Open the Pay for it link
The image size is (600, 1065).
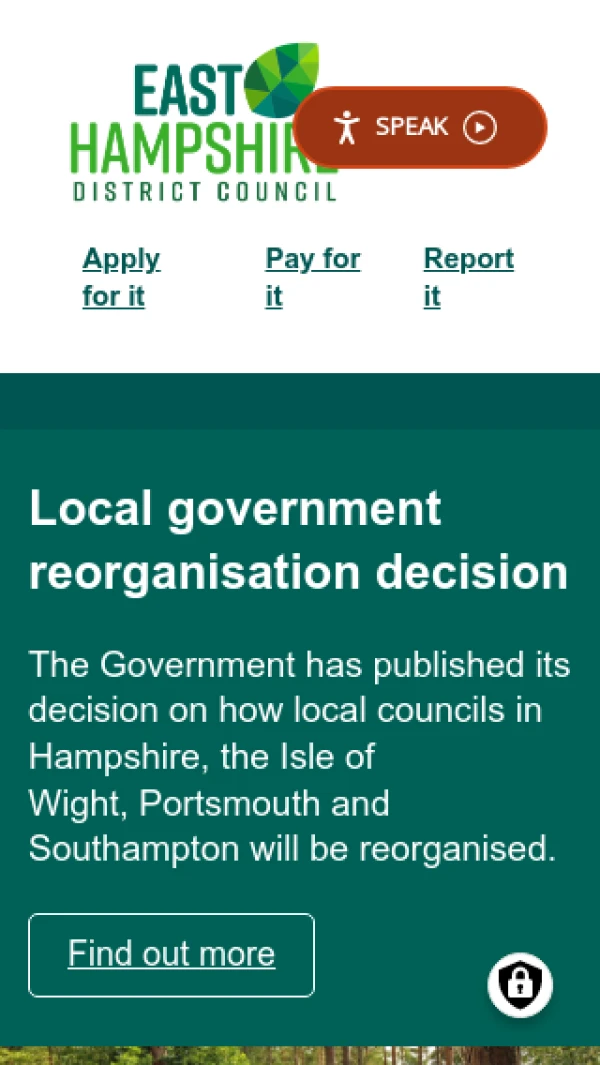(x=312, y=277)
